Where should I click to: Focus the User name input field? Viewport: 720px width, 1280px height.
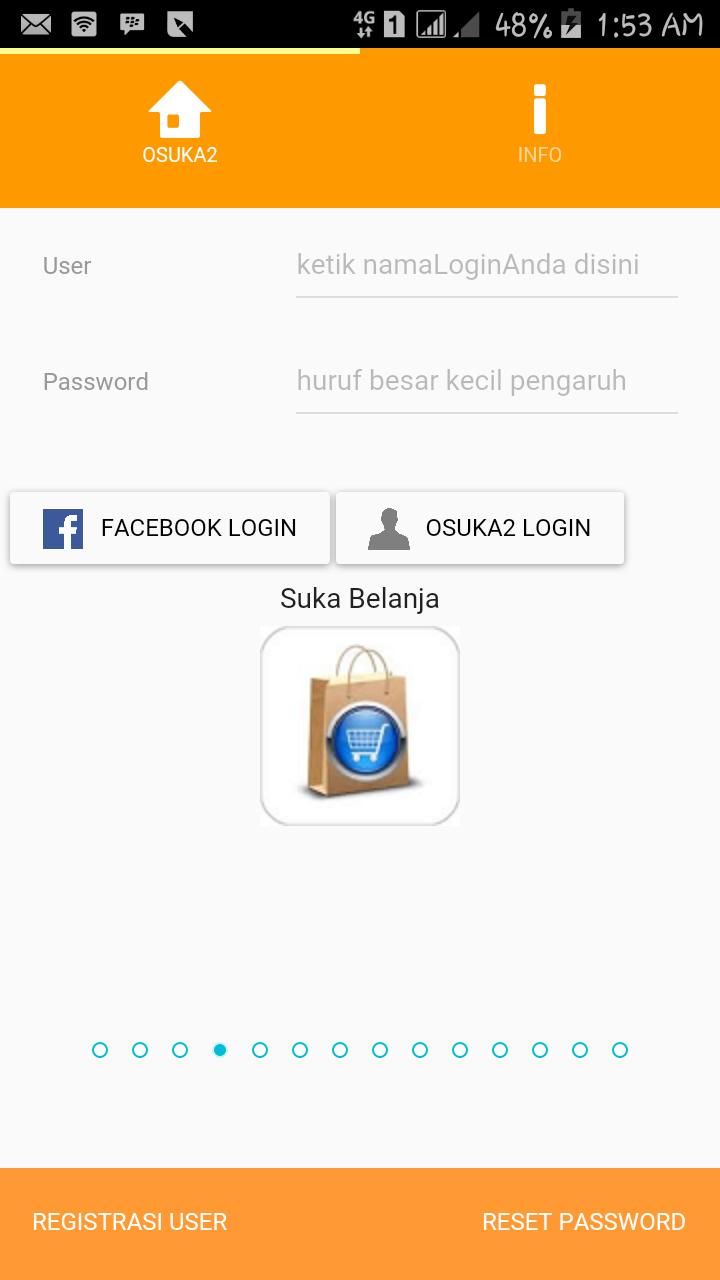485,265
